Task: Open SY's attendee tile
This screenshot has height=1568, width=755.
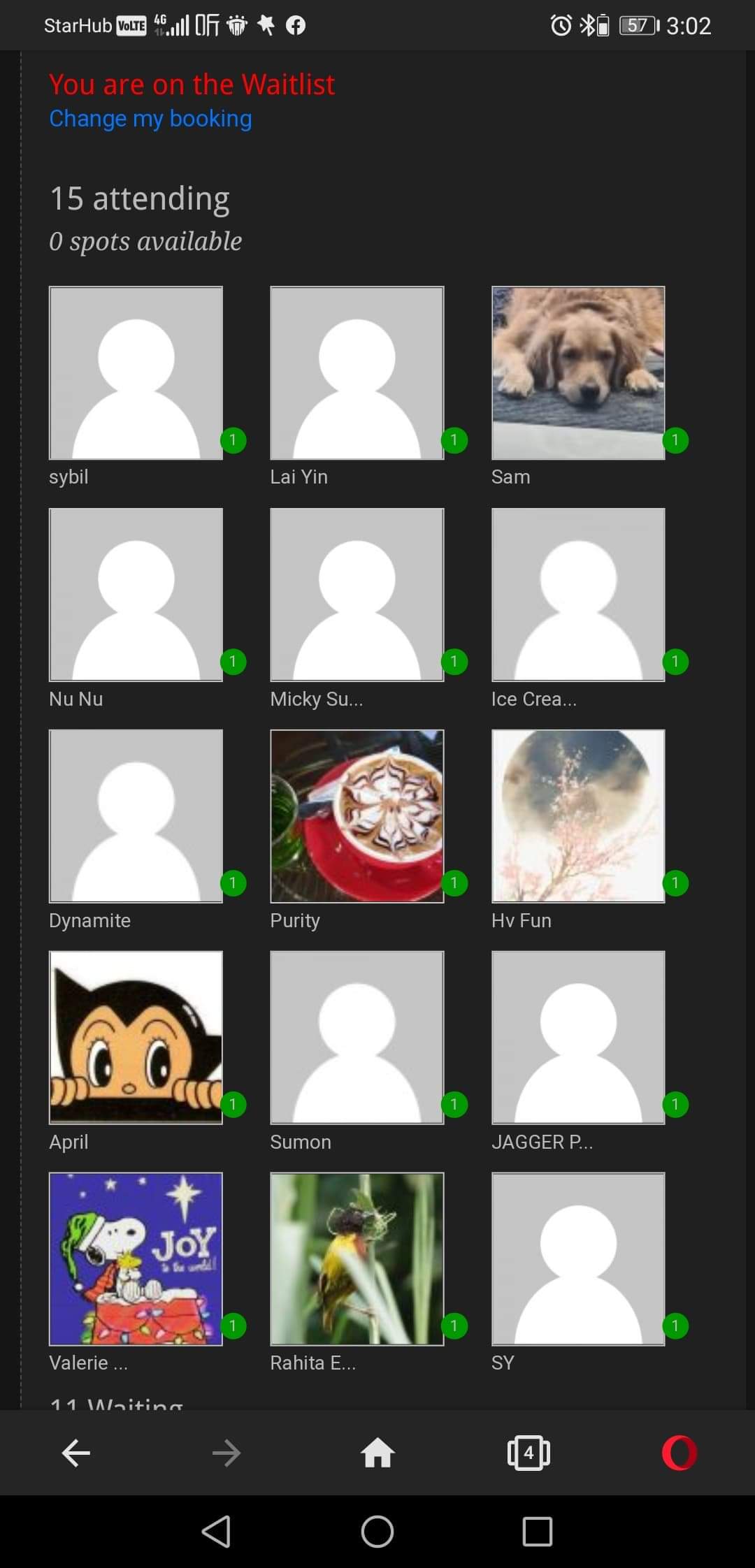Action: click(578, 1259)
